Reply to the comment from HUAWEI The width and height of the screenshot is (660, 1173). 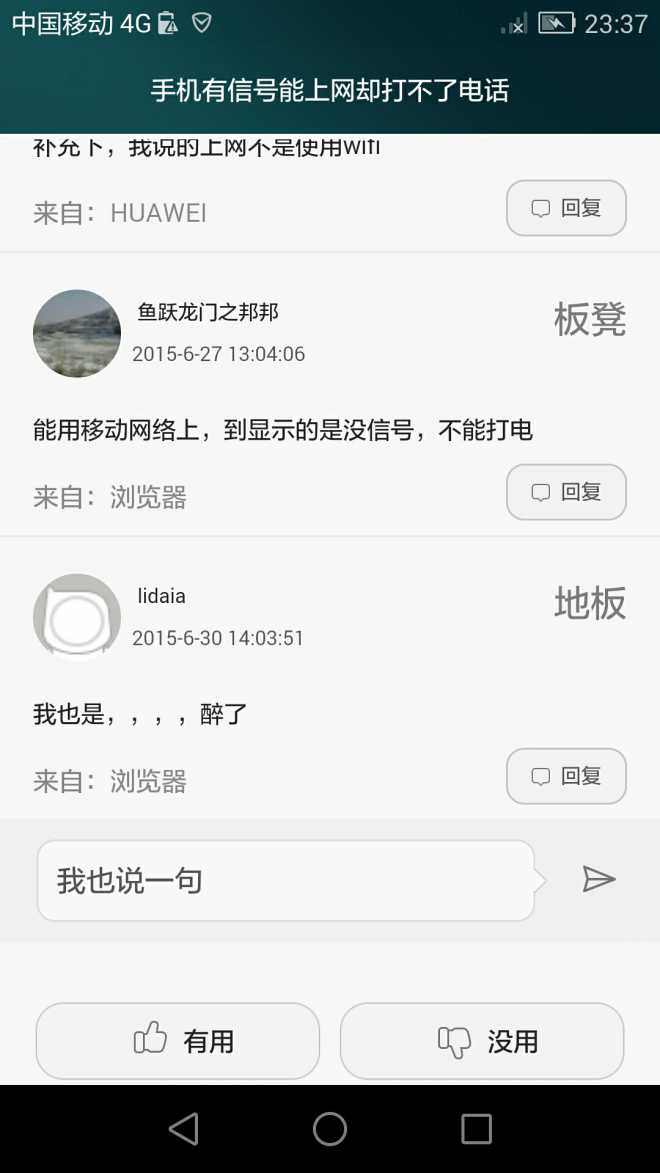pos(566,208)
